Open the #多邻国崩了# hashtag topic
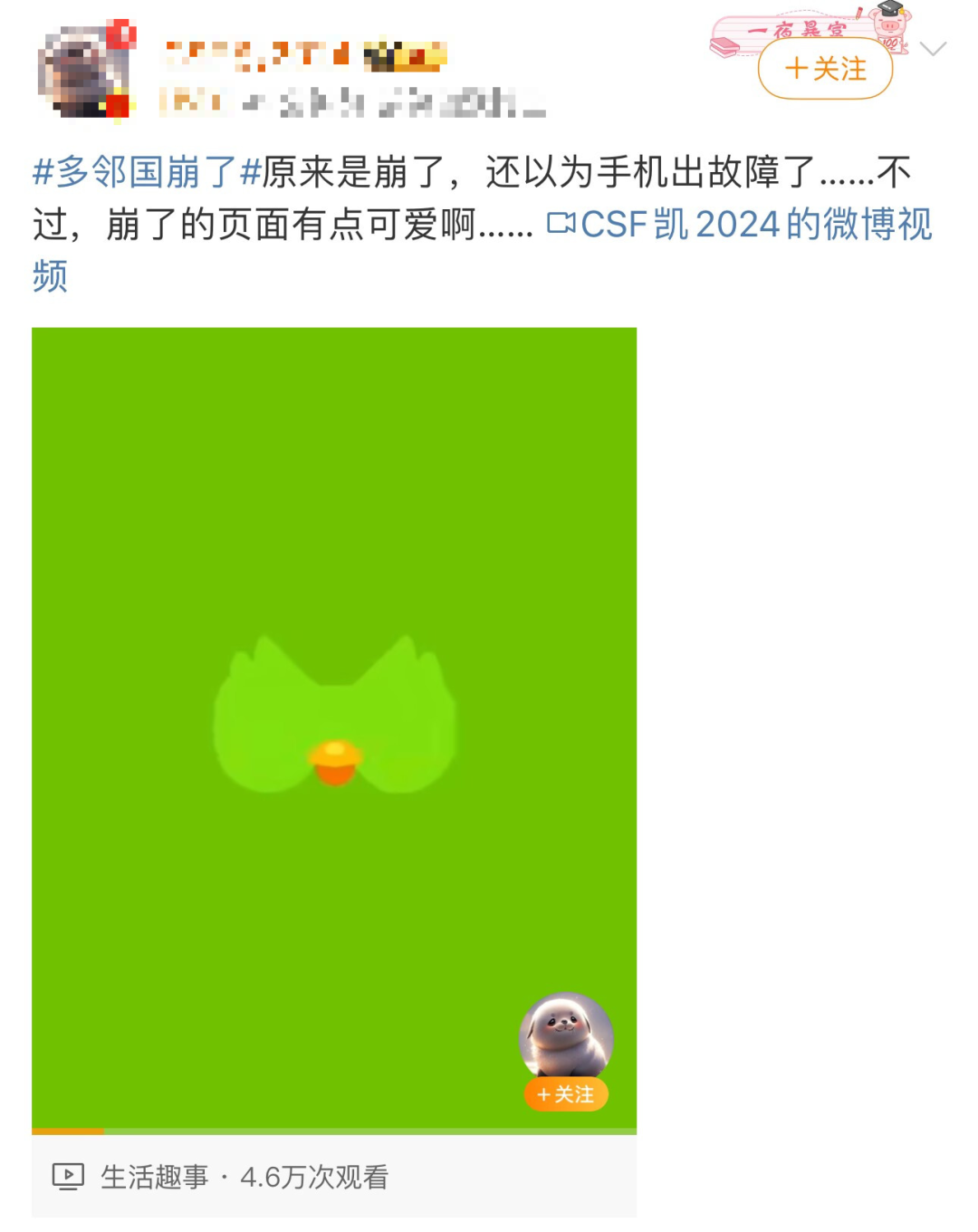This screenshot has width=978, height=1232. (x=147, y=172)
